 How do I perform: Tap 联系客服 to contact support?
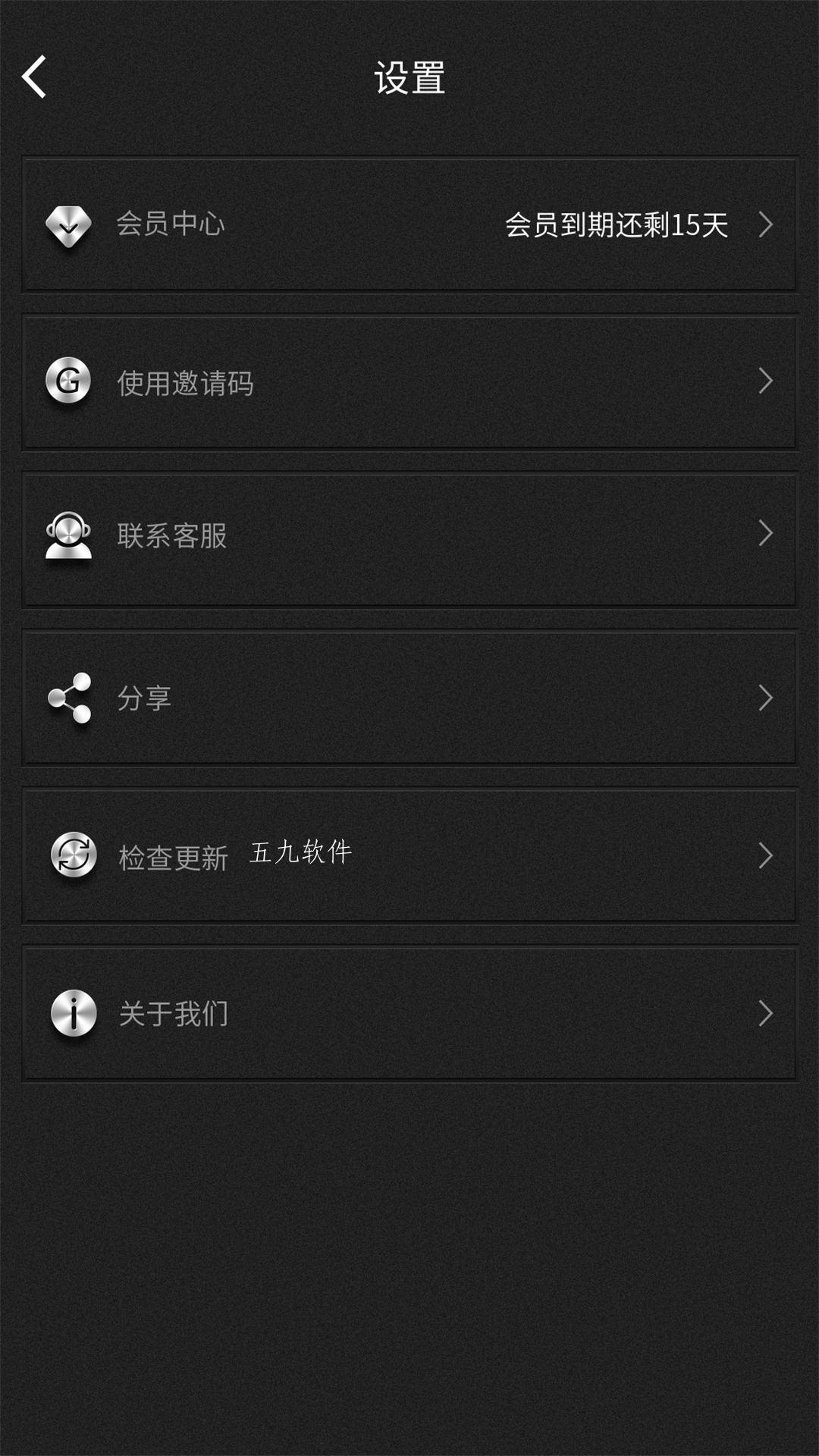[409, 540]
